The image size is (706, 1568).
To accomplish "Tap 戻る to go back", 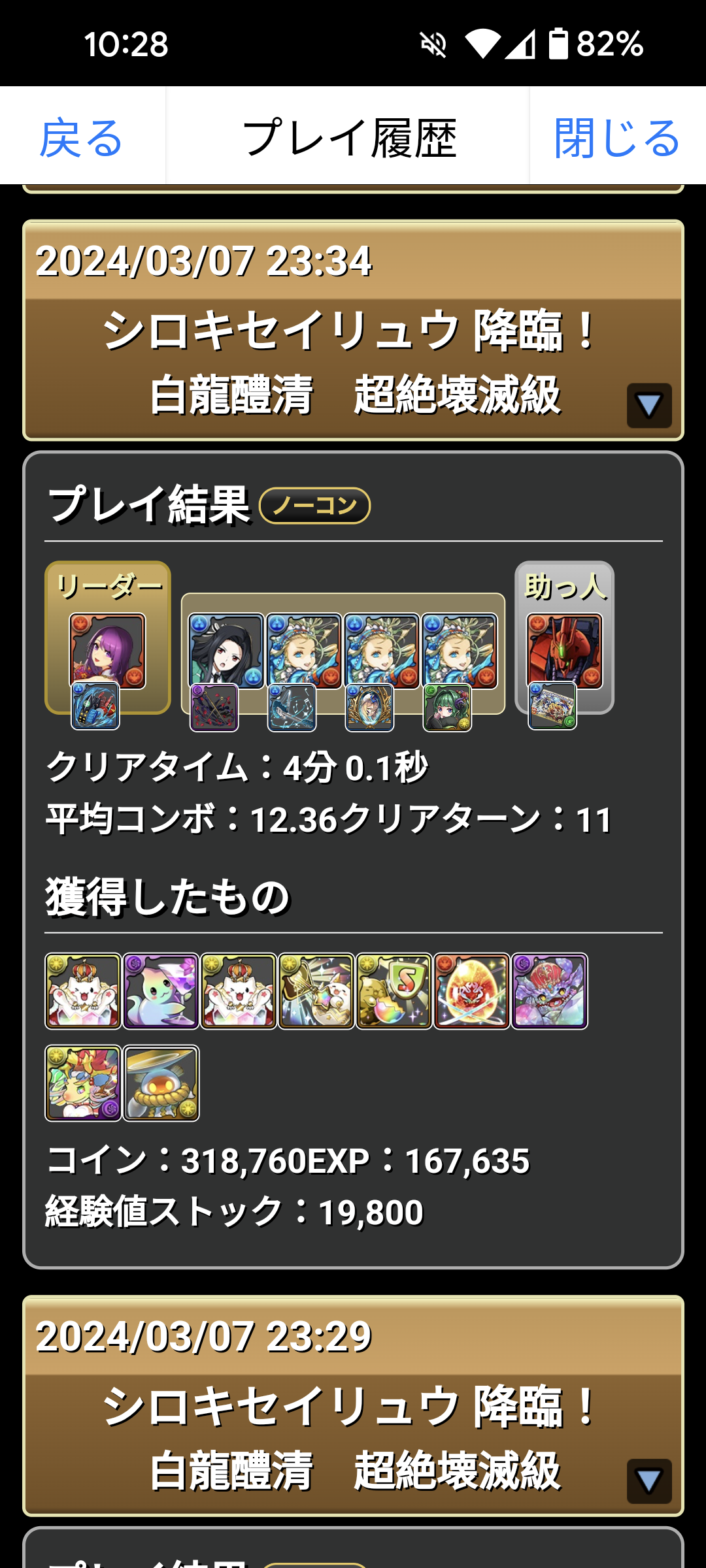I will [x=82, y=137].
